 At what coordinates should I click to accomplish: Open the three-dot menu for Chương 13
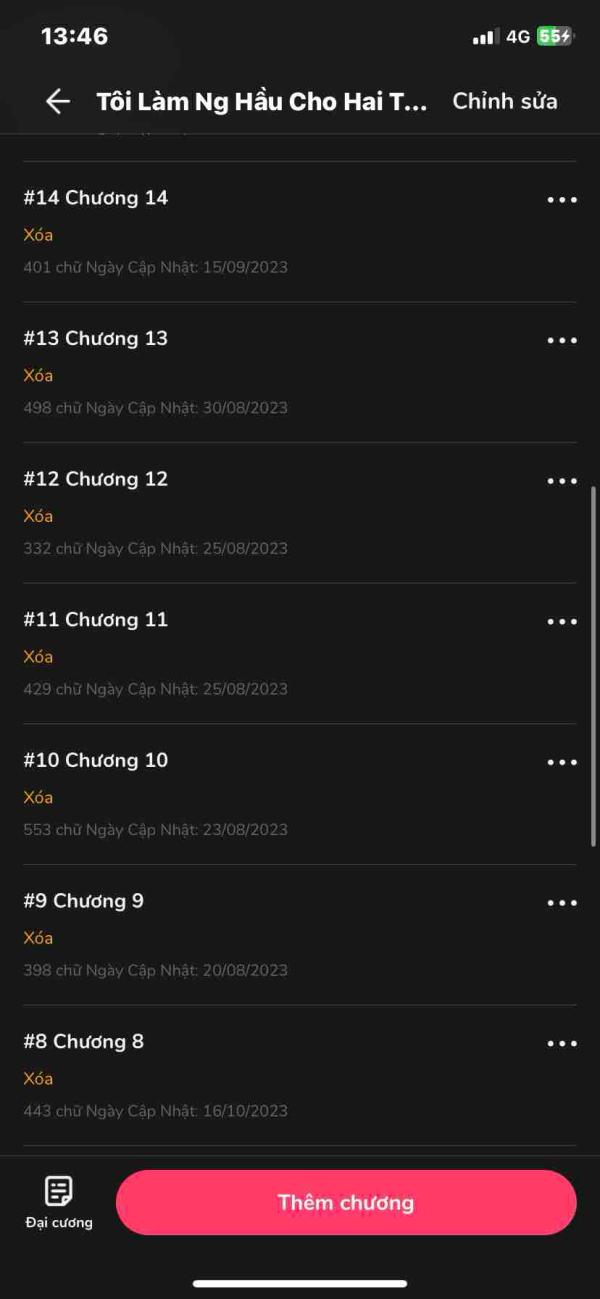coord(562,340)
